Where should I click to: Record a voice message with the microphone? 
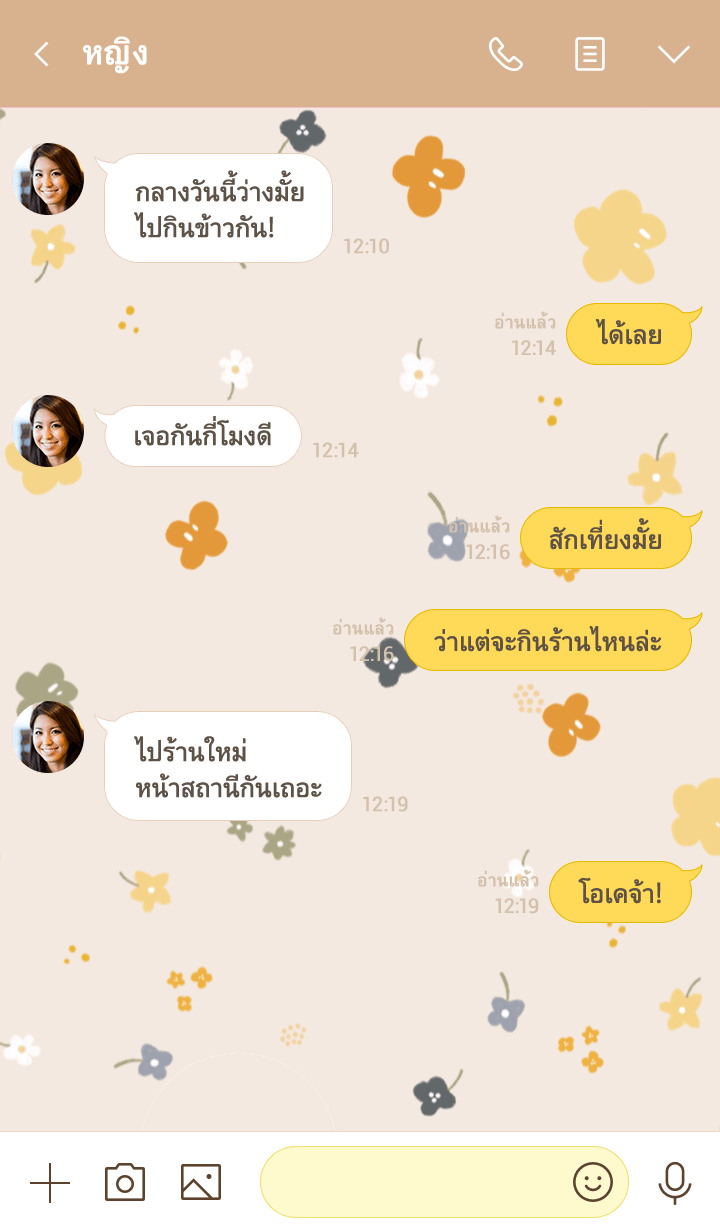point(675,1183)
